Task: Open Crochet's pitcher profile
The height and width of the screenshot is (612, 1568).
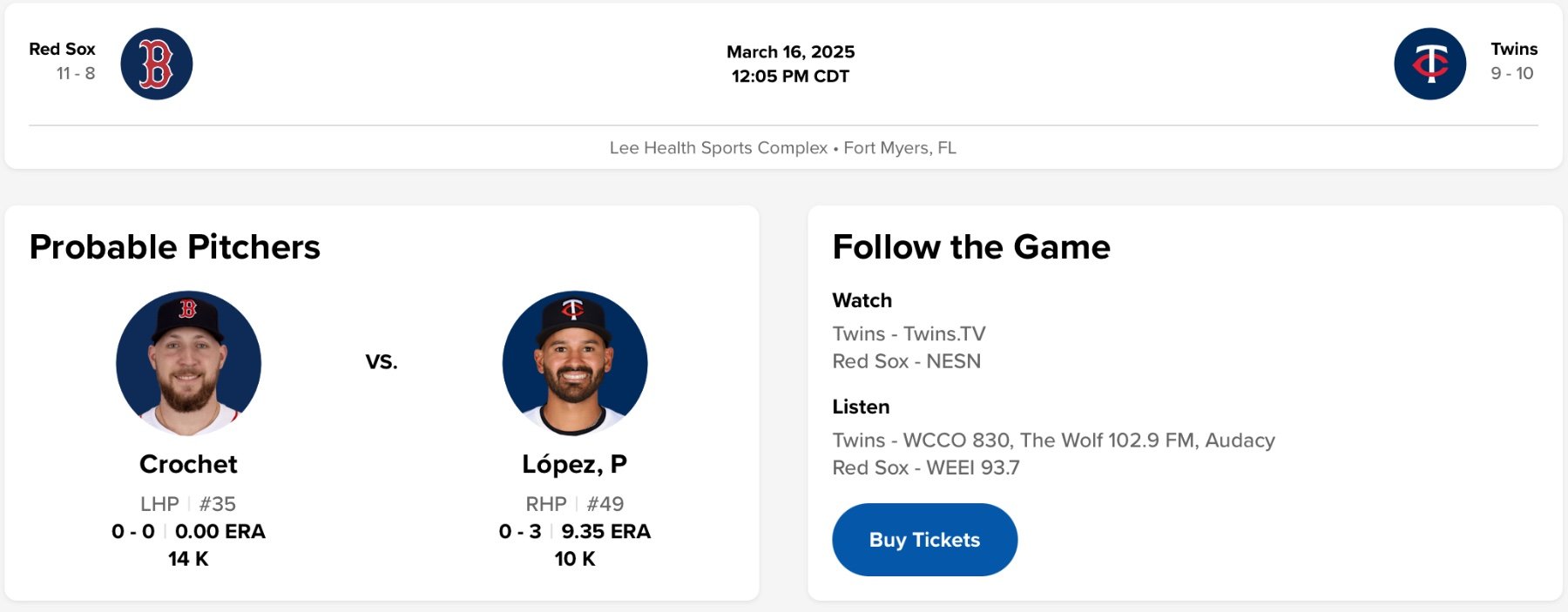Action: click(188, 464)
